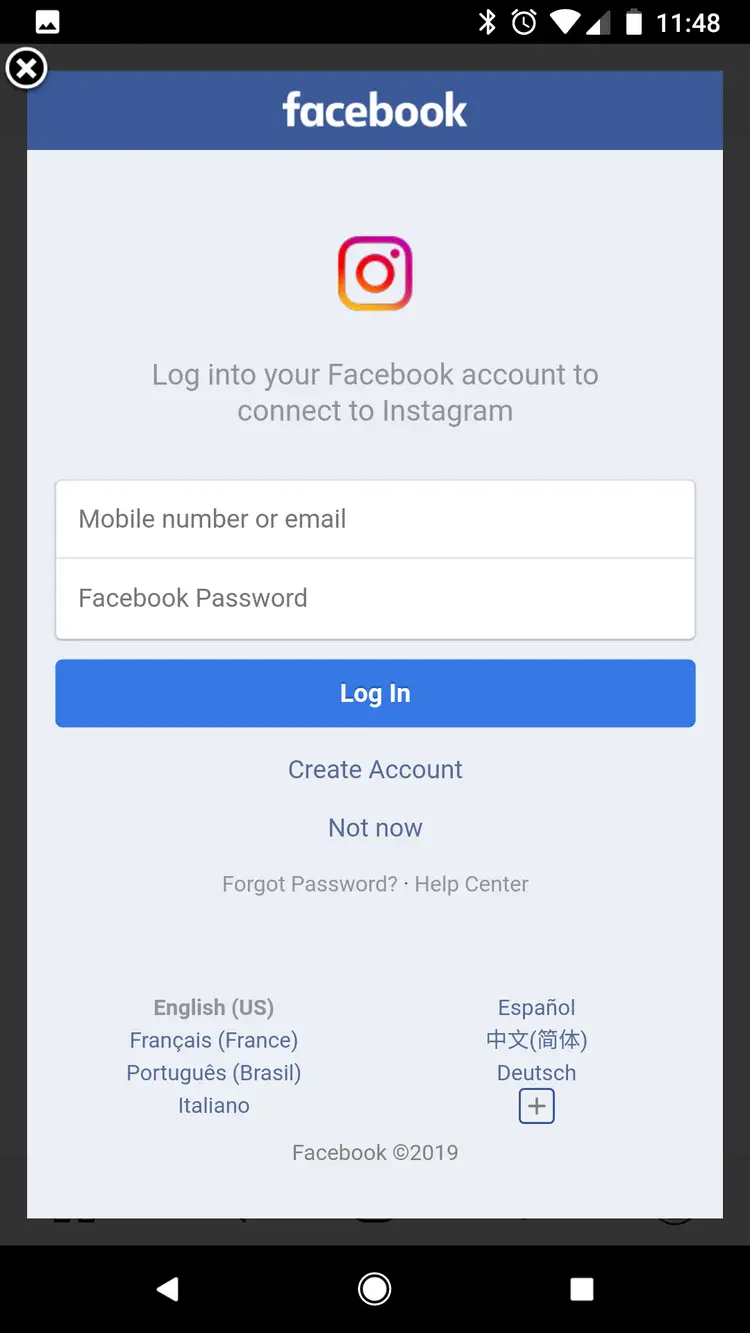Change language to Italiano

coord(214,1105)
